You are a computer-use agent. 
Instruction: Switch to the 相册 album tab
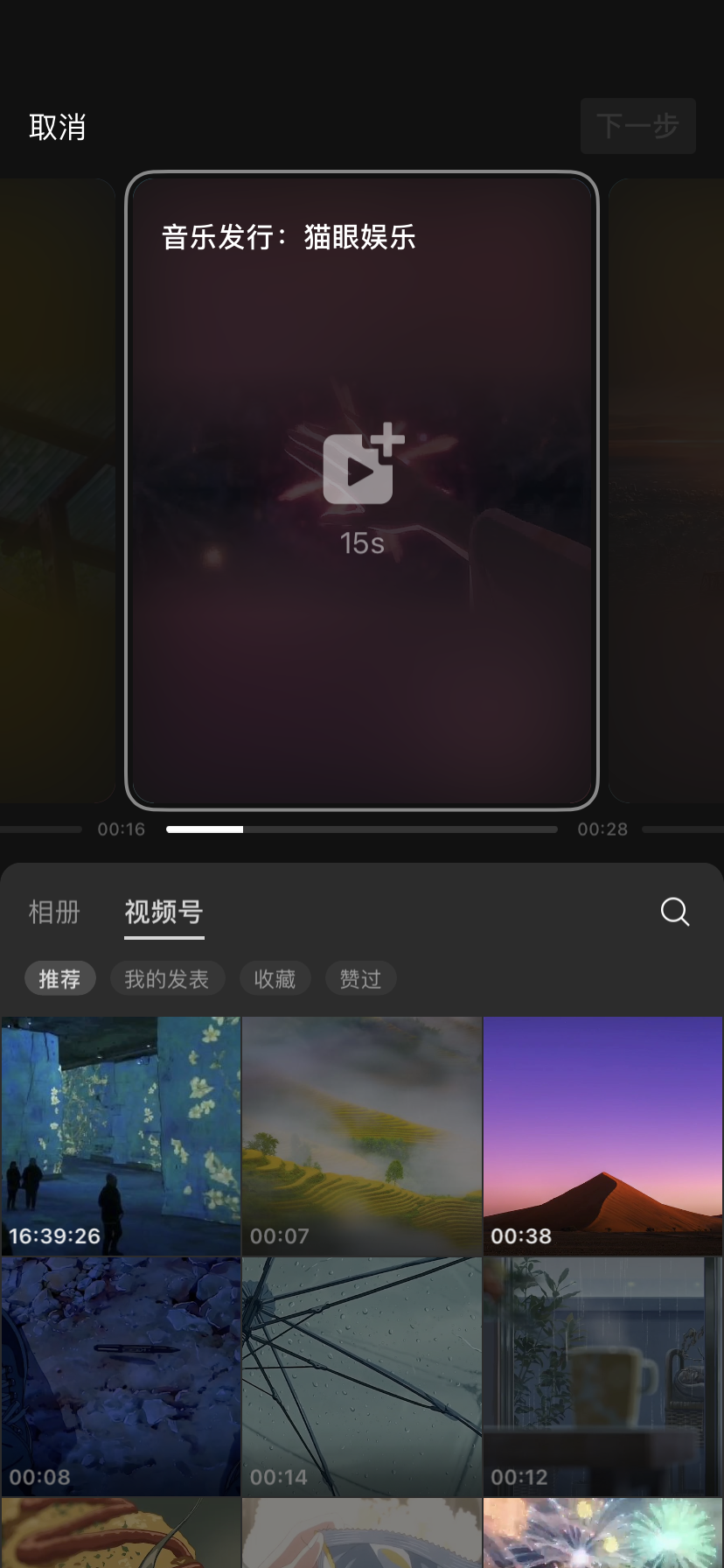click(55, 912)
